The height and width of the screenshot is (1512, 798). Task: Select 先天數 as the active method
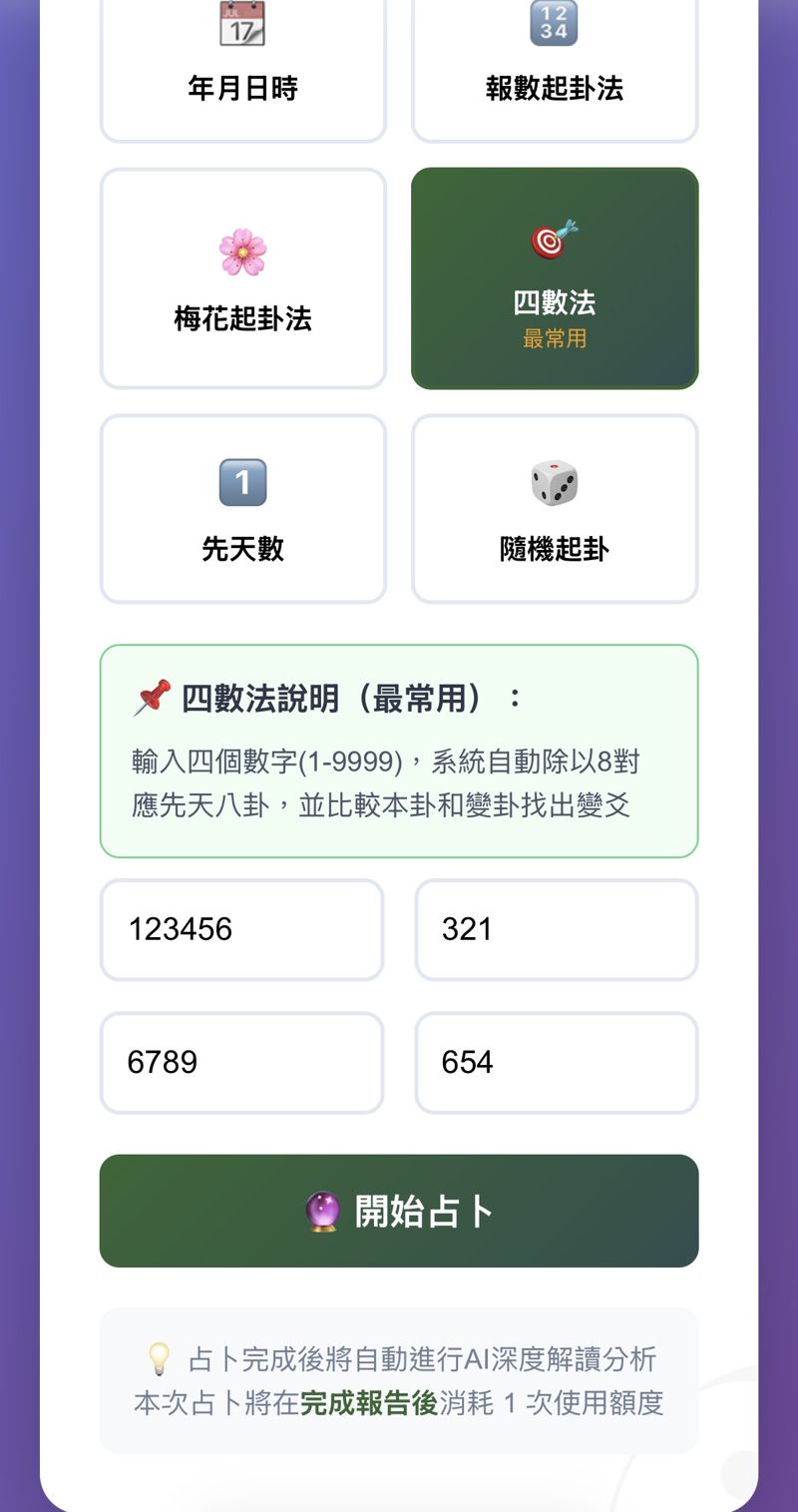click(x=240, y=508)
